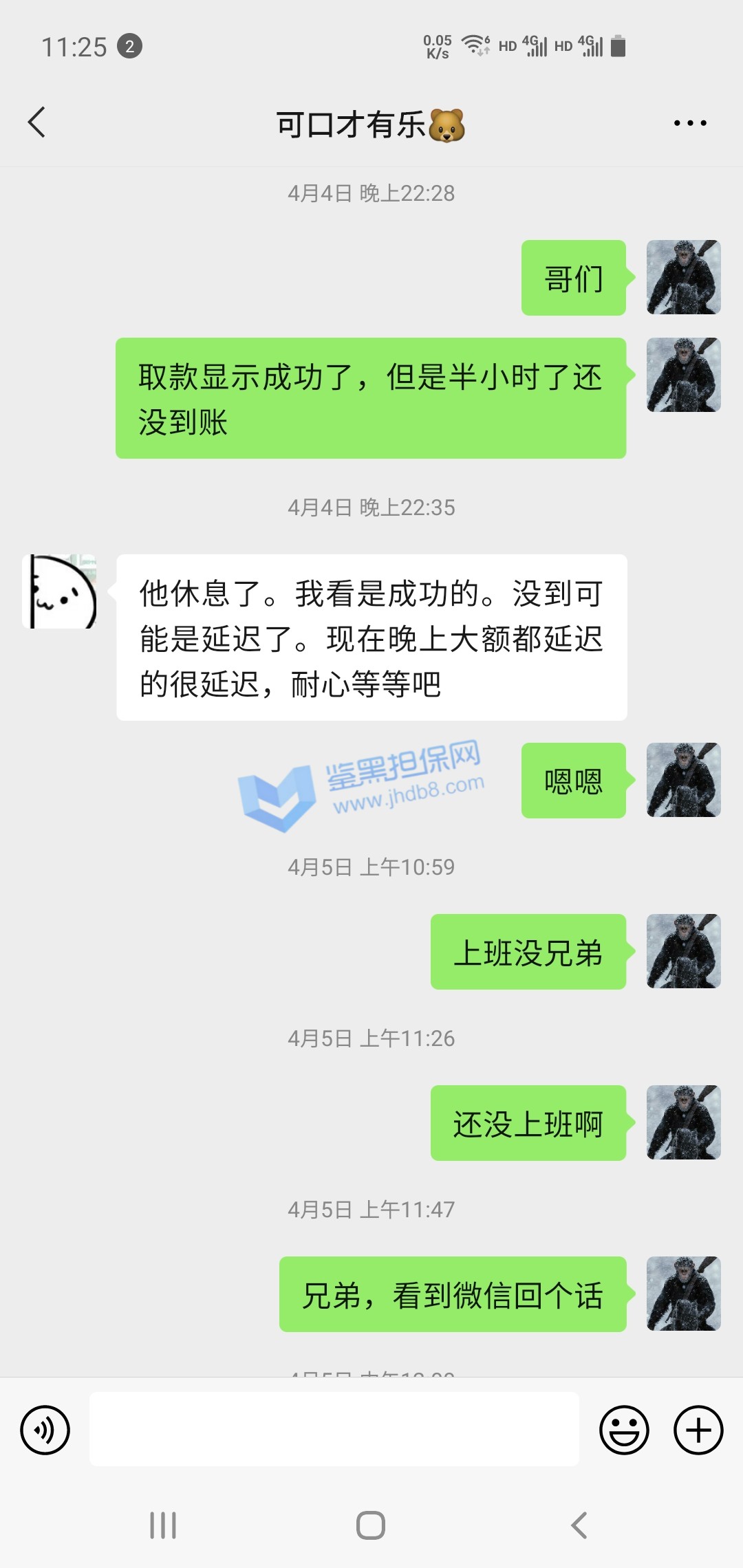Open the plus attachment menu
This screenshot has width=743, height=1568.
pos(698,1430)
